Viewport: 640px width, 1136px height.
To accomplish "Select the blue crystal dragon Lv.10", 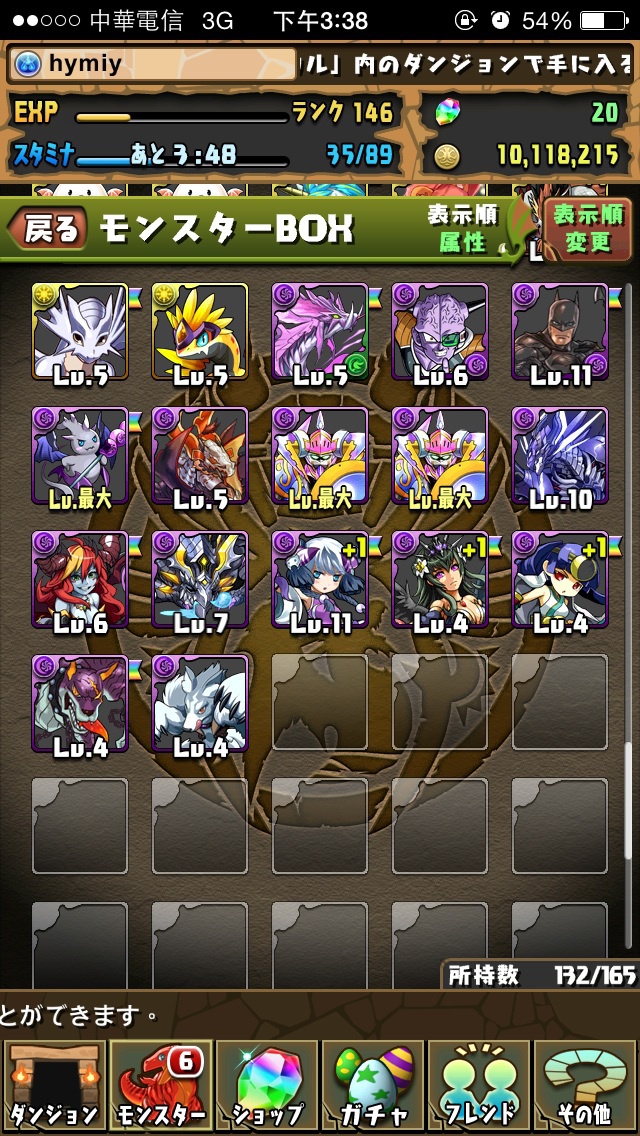I will [560, 457].
